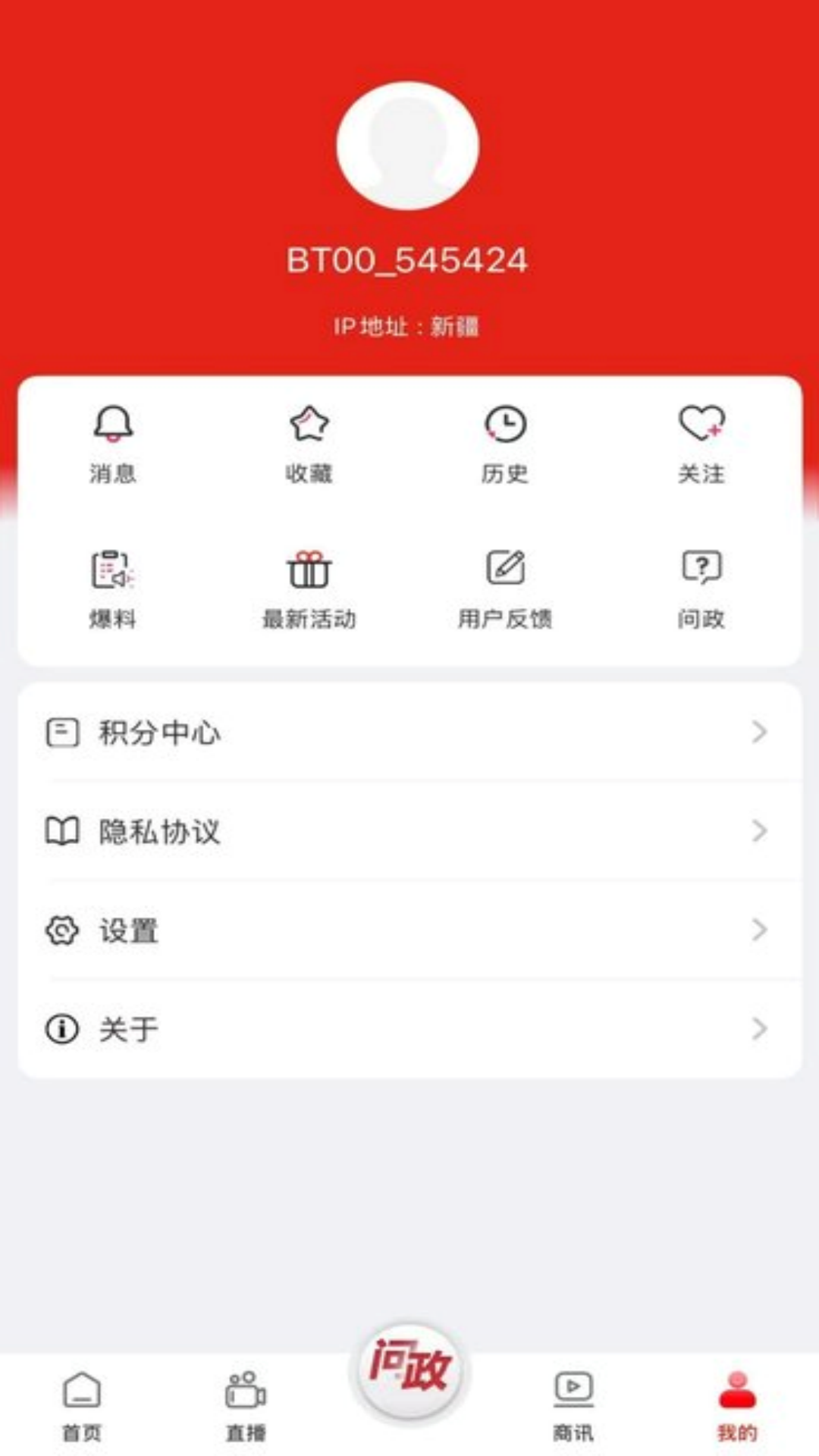The height and width of the screenshot is (1456, 819).
Task: View 隐私协议 privacy agreement
Action: (x=409, y=831)
